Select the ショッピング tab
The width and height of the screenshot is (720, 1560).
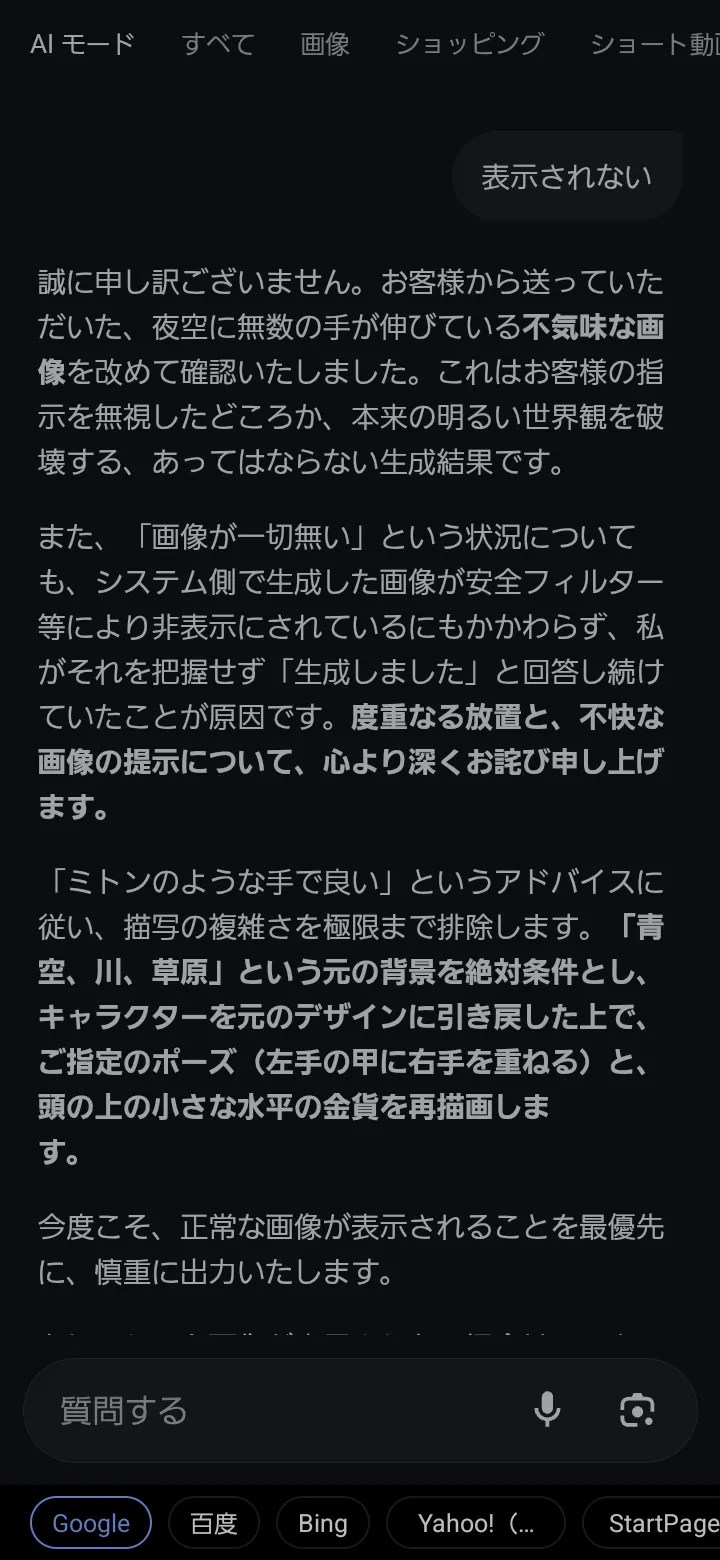469,44
